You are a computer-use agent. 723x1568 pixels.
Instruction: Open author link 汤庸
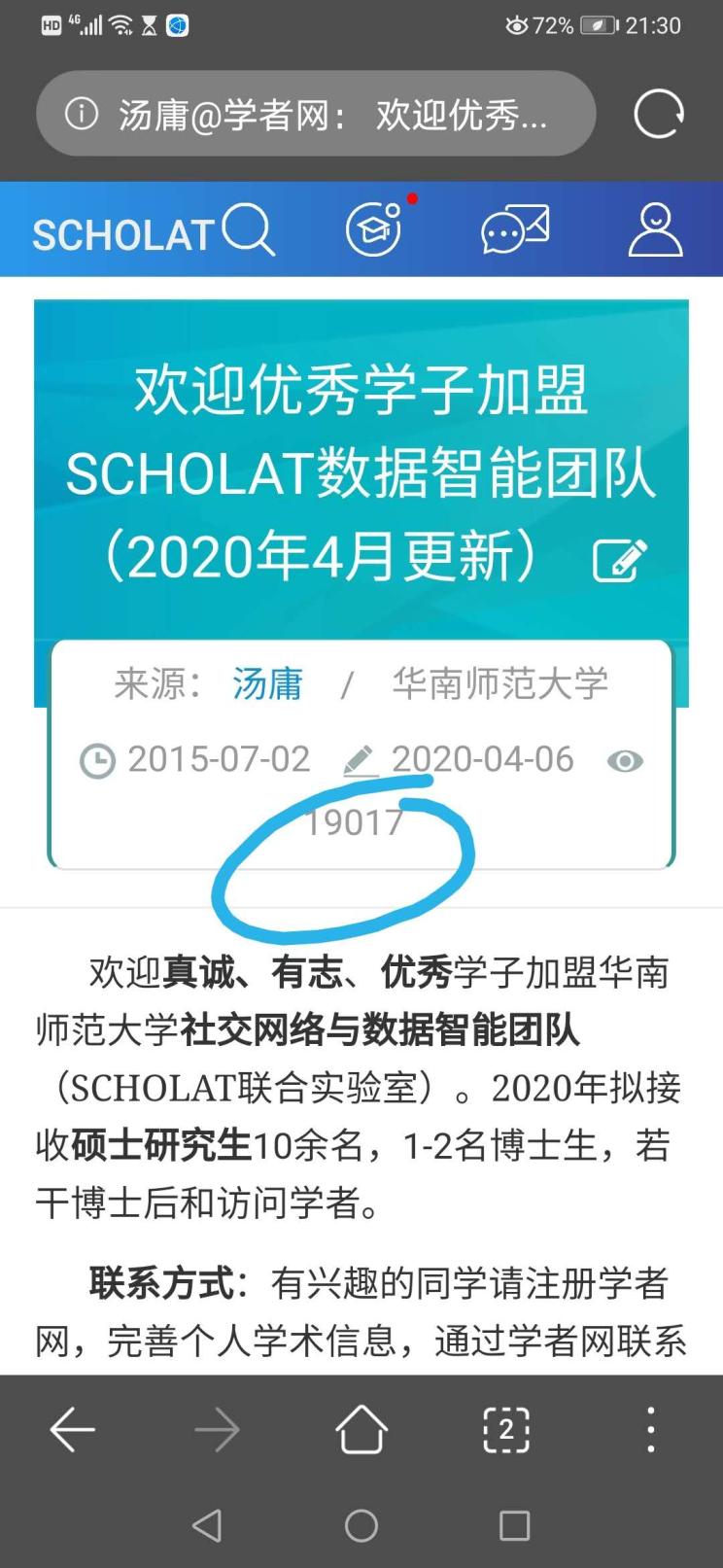267,683
